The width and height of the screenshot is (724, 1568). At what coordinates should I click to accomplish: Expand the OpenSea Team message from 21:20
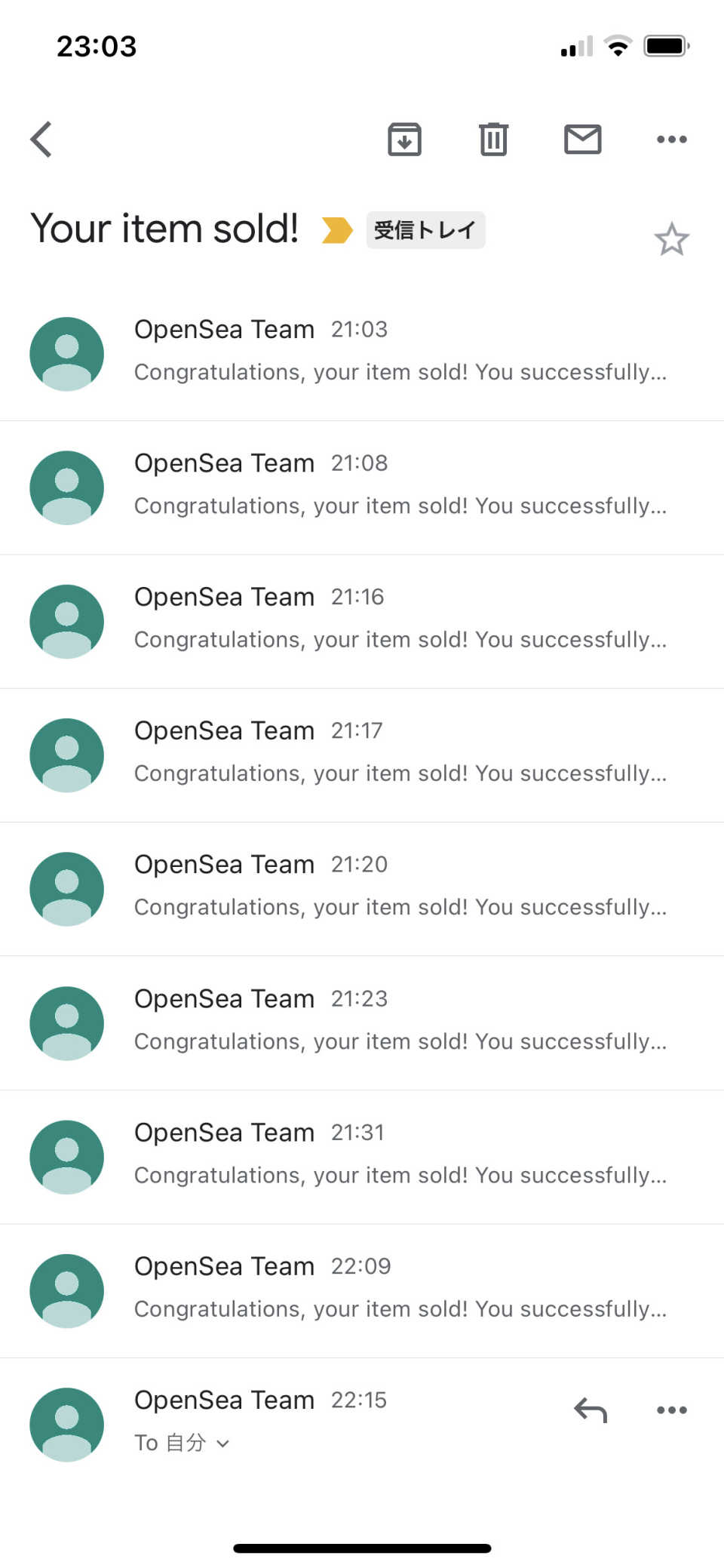coord(362,889)
